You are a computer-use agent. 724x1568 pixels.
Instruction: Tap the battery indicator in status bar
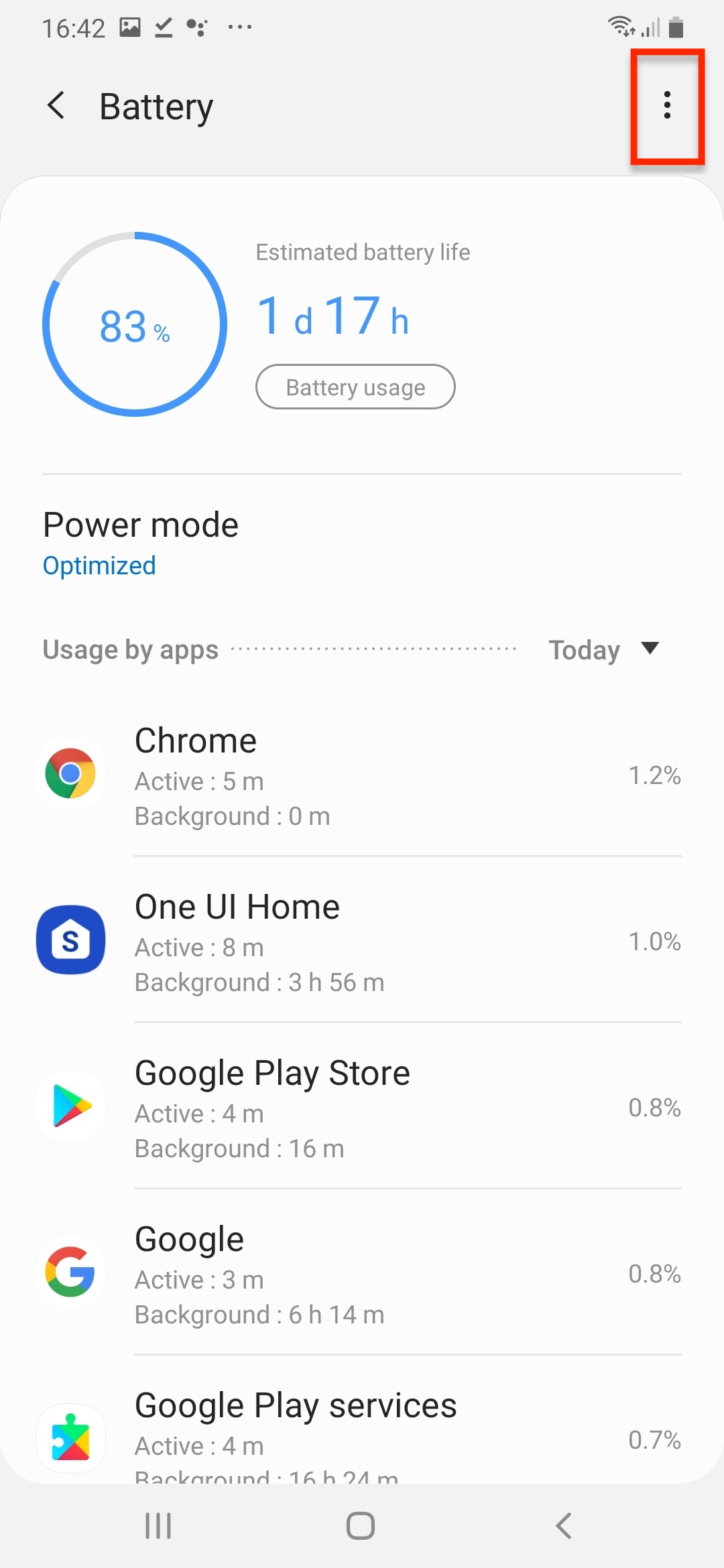tap(676, 27)
